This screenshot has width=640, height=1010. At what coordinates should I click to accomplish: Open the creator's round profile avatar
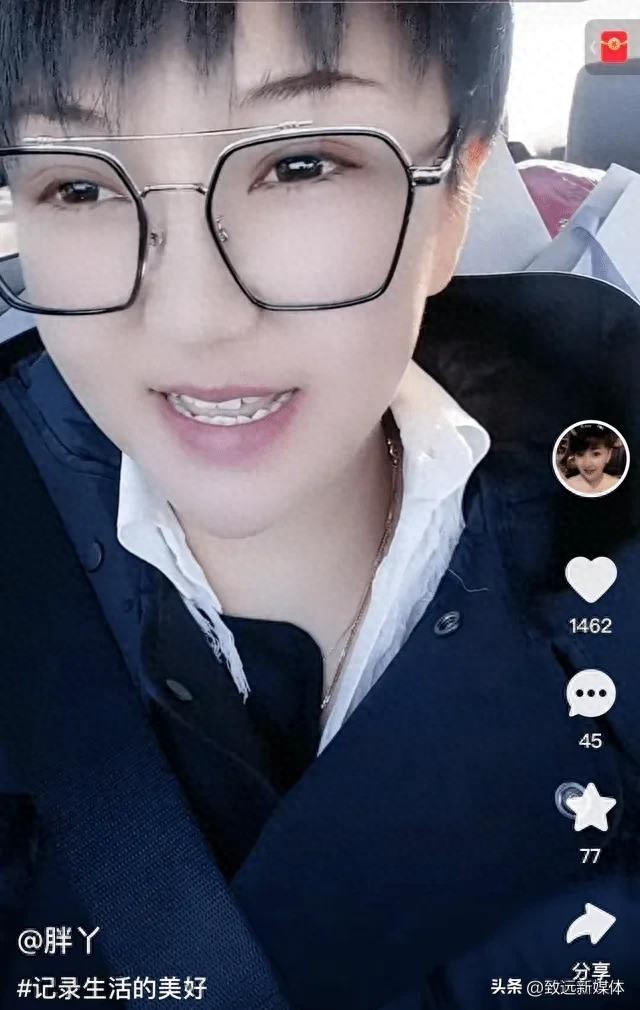click(591, 459)
